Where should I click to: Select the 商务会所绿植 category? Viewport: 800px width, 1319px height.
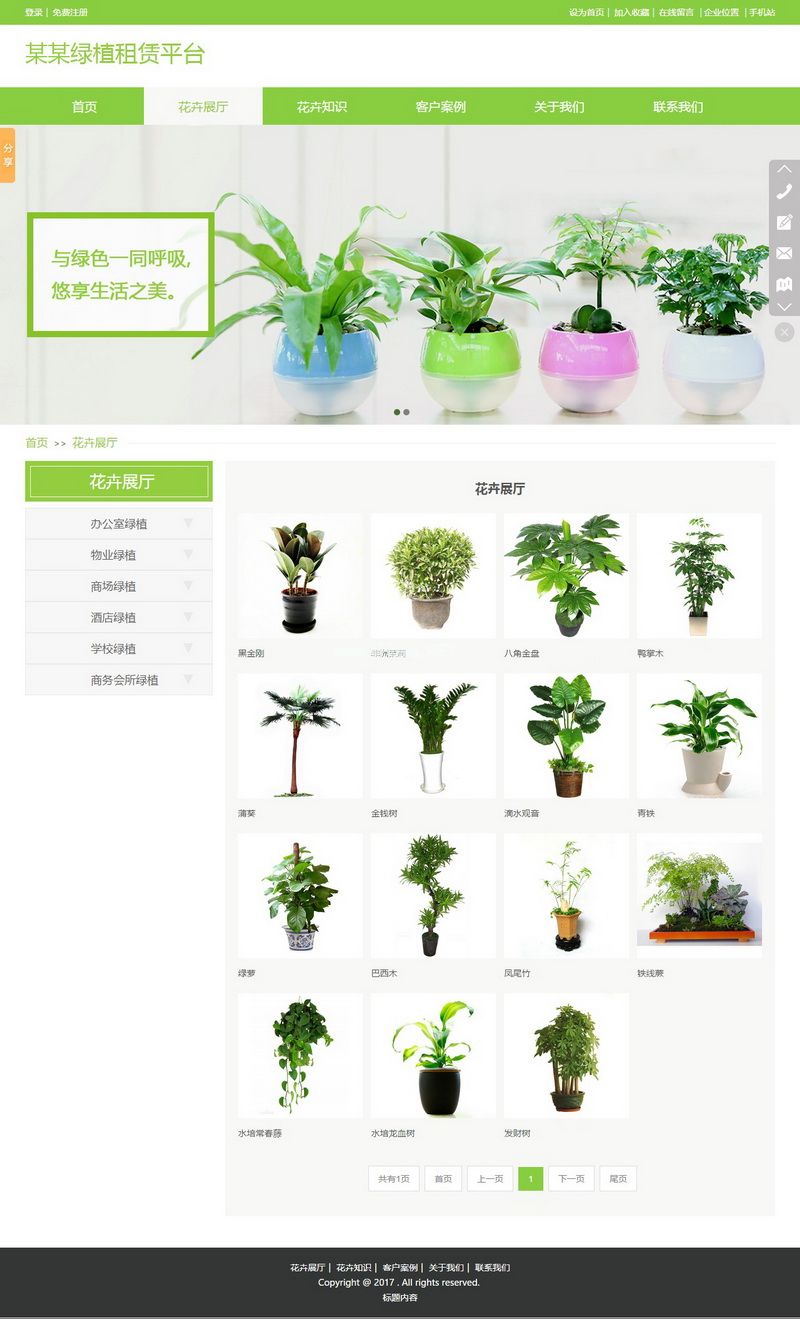119,680
